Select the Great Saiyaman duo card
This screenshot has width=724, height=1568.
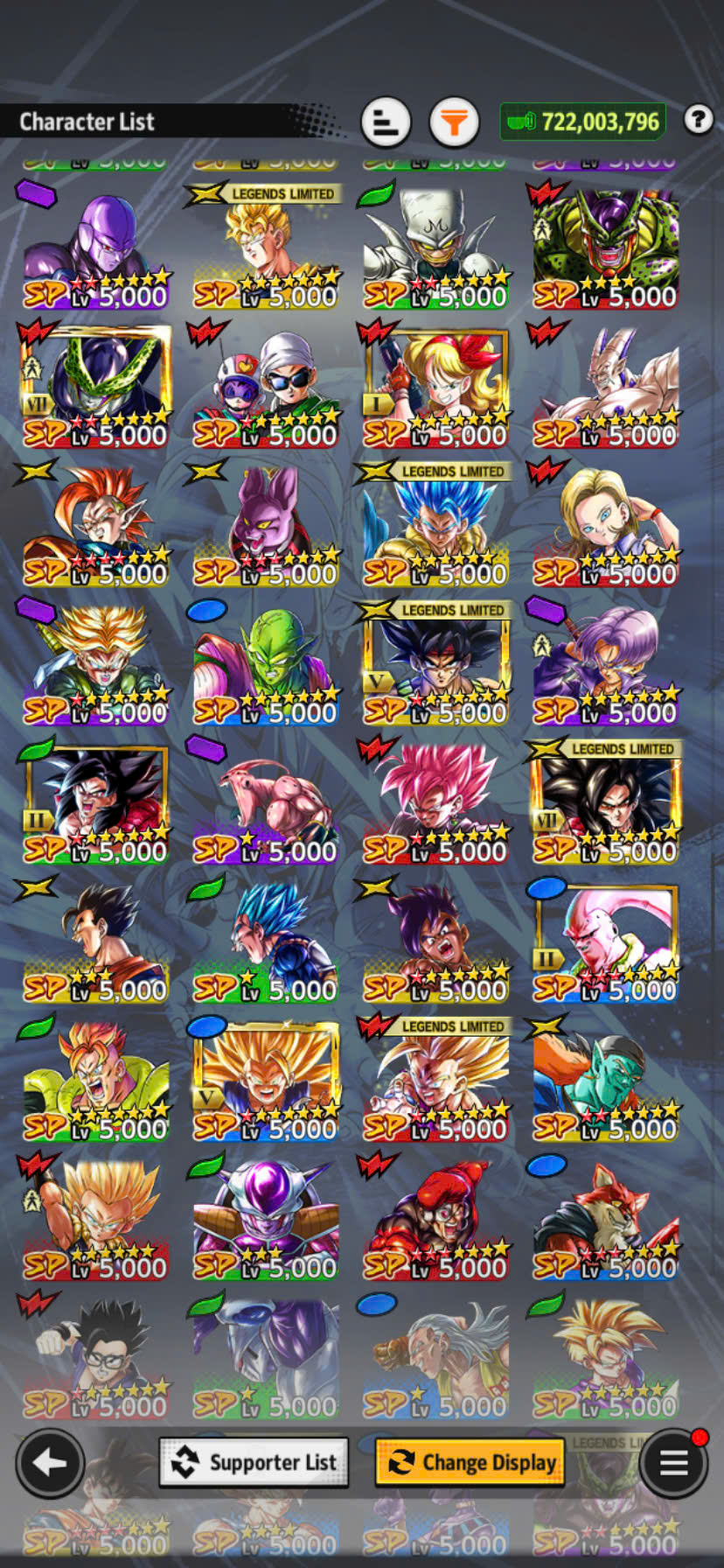click(266, 387)
